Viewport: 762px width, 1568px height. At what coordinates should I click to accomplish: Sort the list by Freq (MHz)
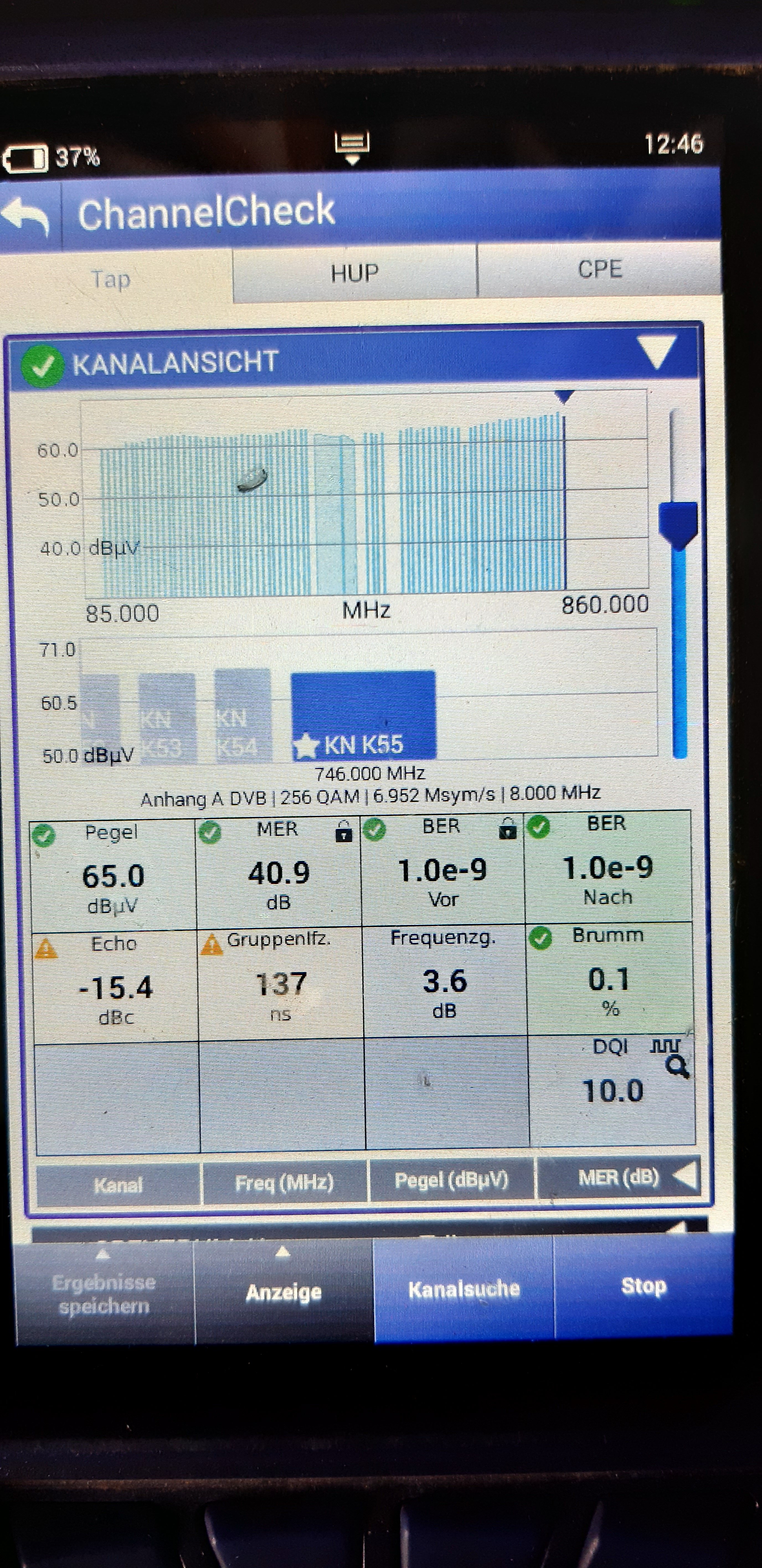pyautogui.click(x=284, y=1182)
